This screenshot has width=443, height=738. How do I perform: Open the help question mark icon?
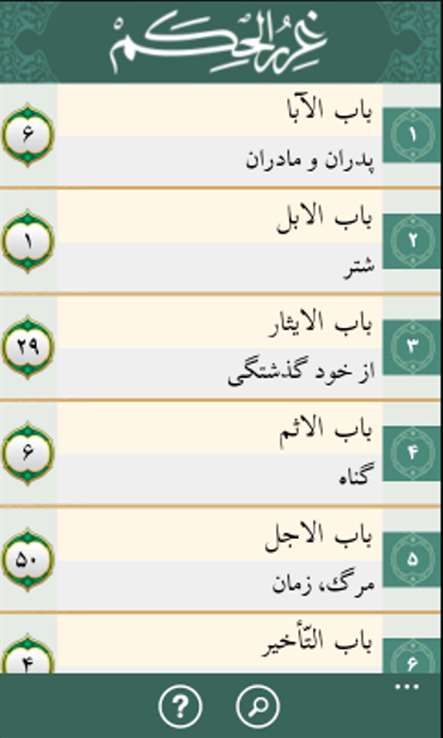click(x=180, y=706)
